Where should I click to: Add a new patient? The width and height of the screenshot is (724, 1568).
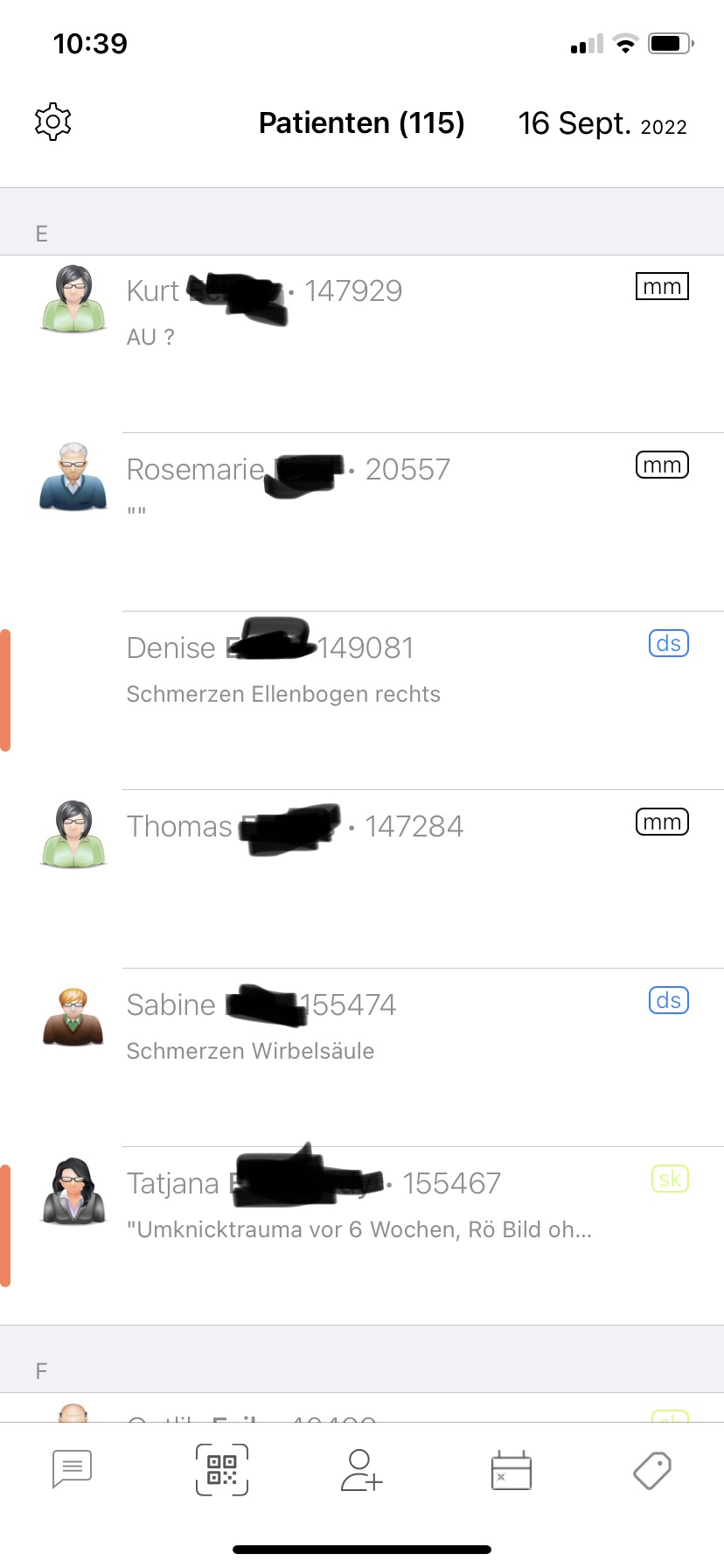[x=361, y=1470]
